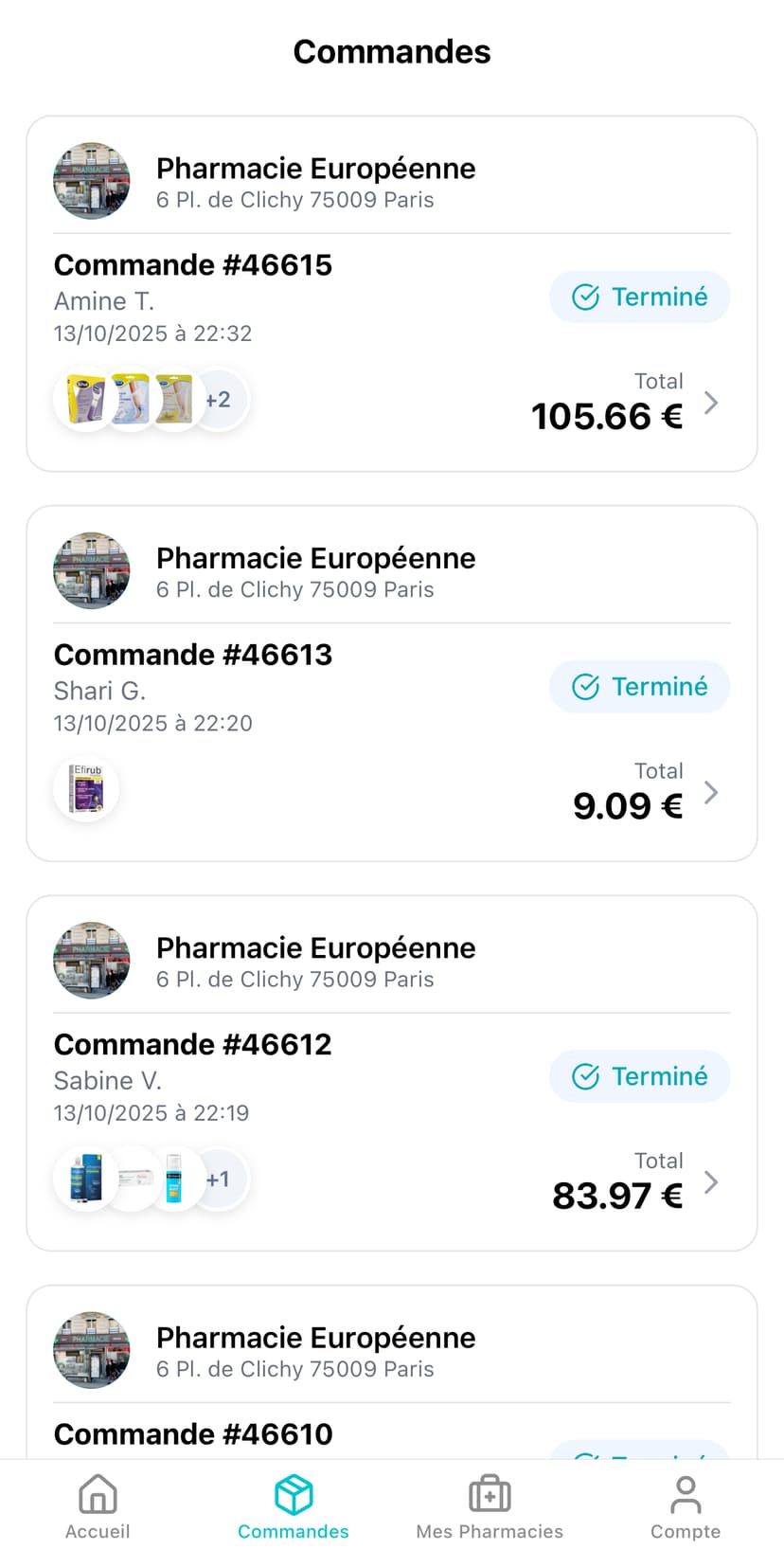Show +1 hidden product of order #46612
Viewport: 784px width, 1549px height.
pos(218,1179)
